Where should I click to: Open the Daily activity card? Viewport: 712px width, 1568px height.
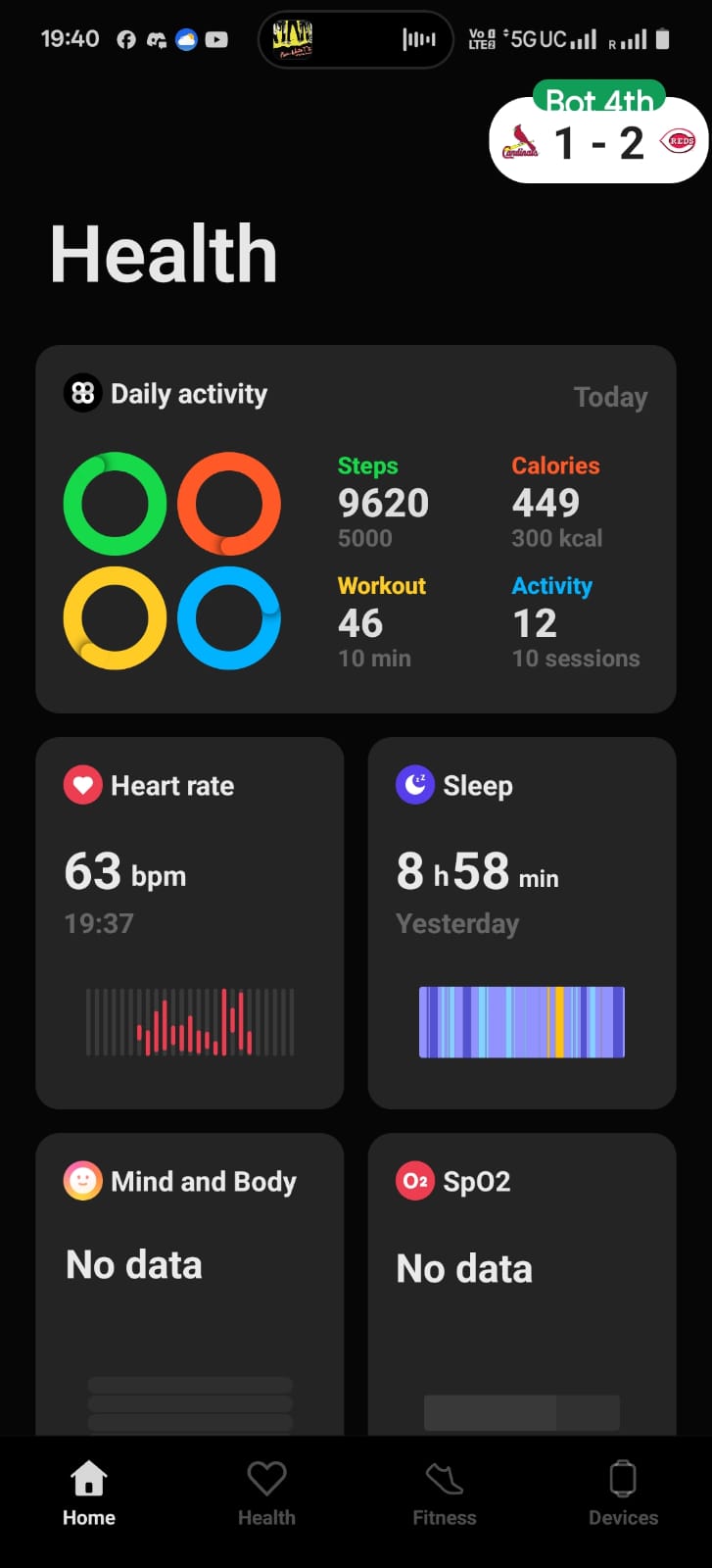pyautogui.click(x=356, y=529)
